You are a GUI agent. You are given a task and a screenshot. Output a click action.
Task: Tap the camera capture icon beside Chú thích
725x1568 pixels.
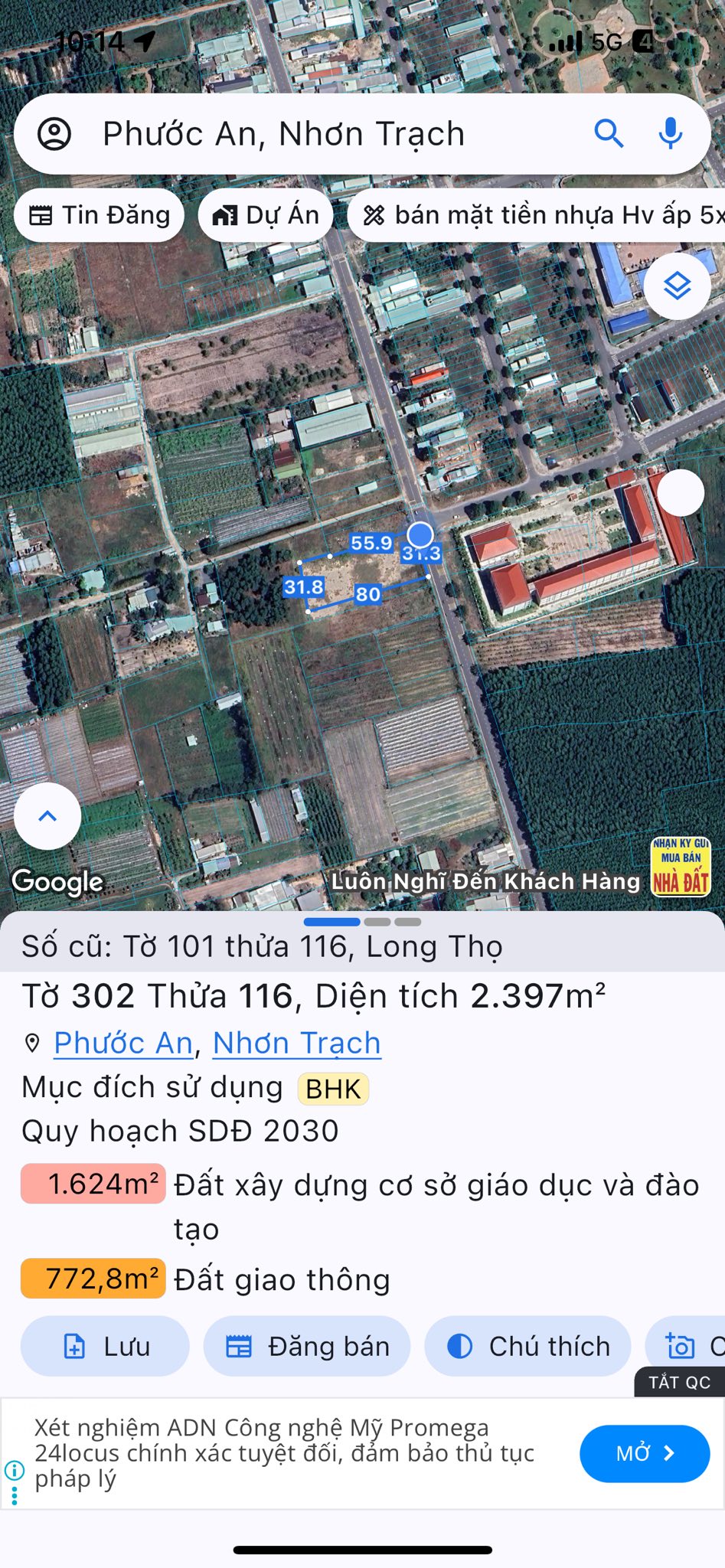[x=681, y=1346]
